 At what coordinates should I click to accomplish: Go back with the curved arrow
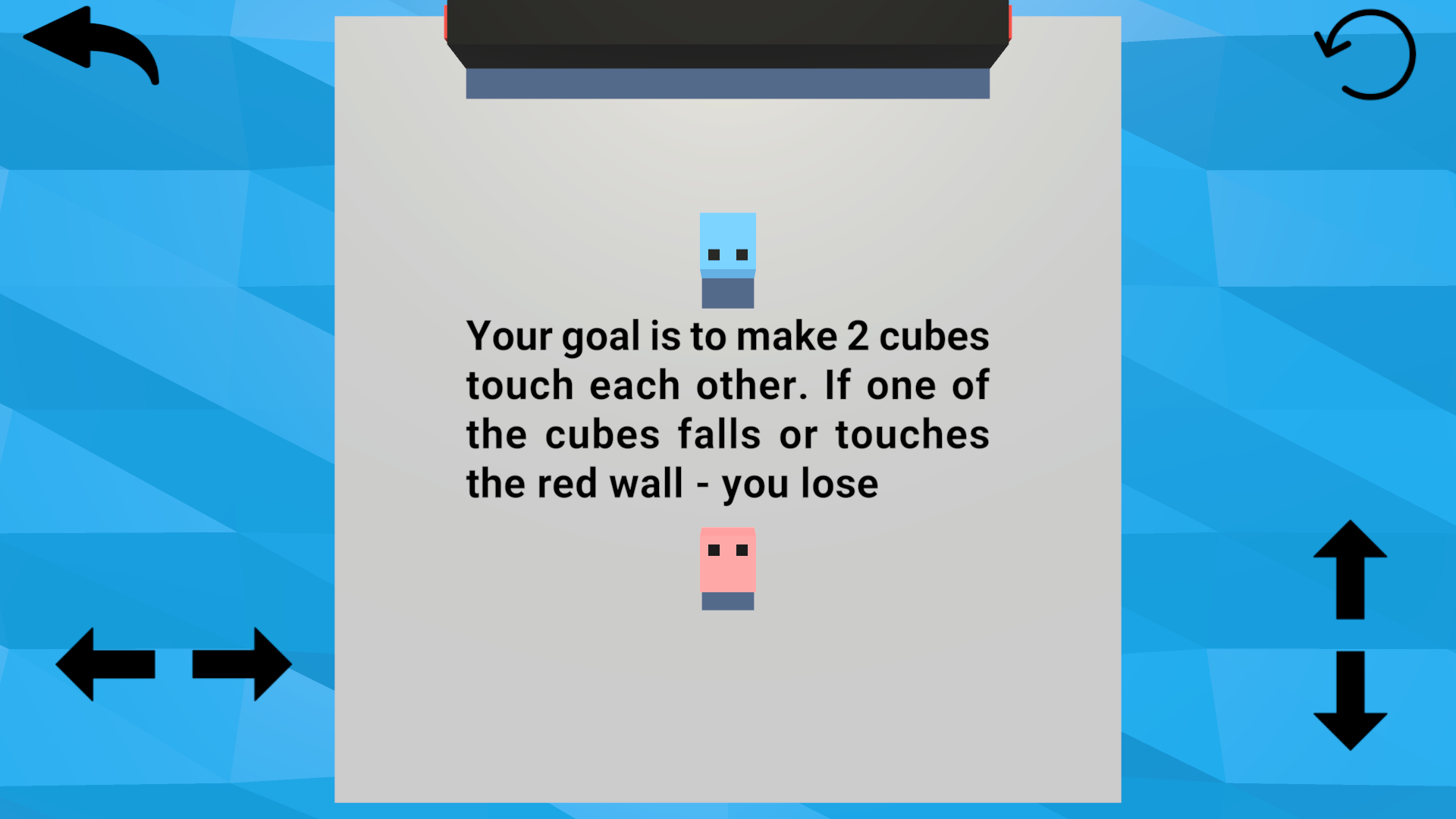[x=89, y=45]
